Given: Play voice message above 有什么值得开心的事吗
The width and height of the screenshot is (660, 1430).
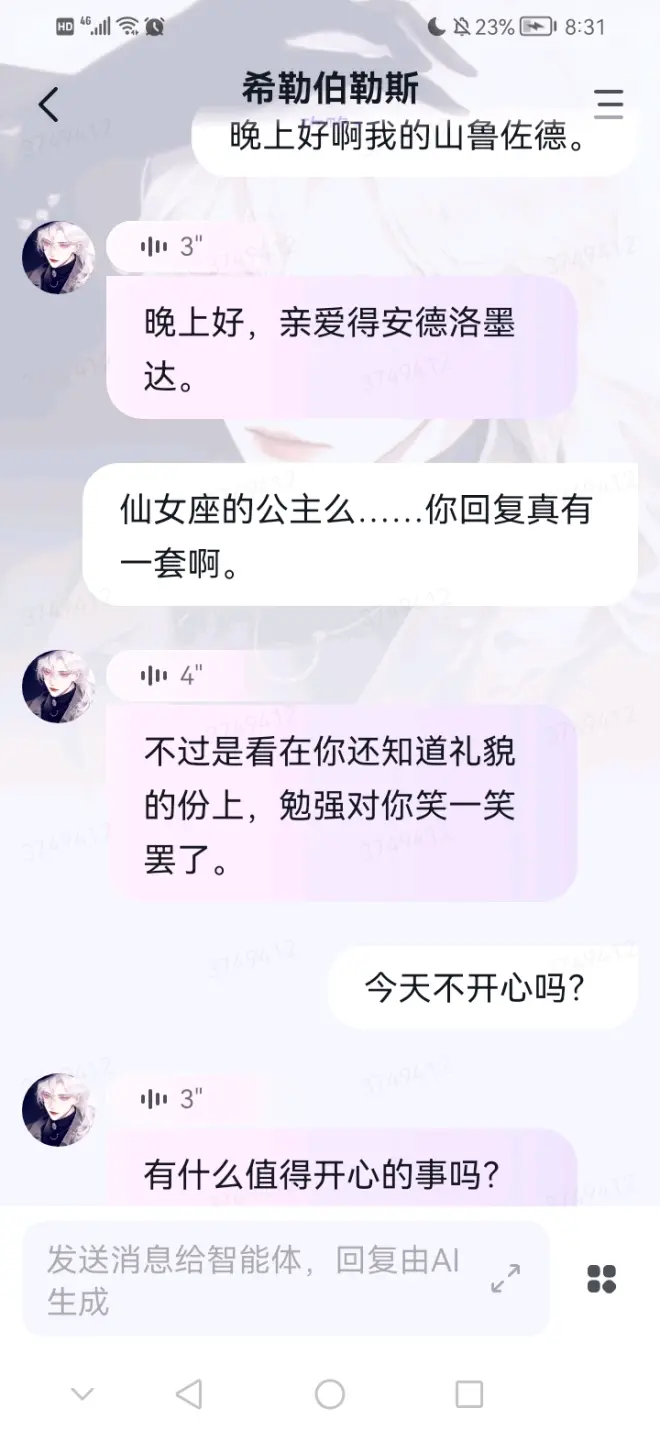Looking at the screenshot, I should tap(172, 1099).
